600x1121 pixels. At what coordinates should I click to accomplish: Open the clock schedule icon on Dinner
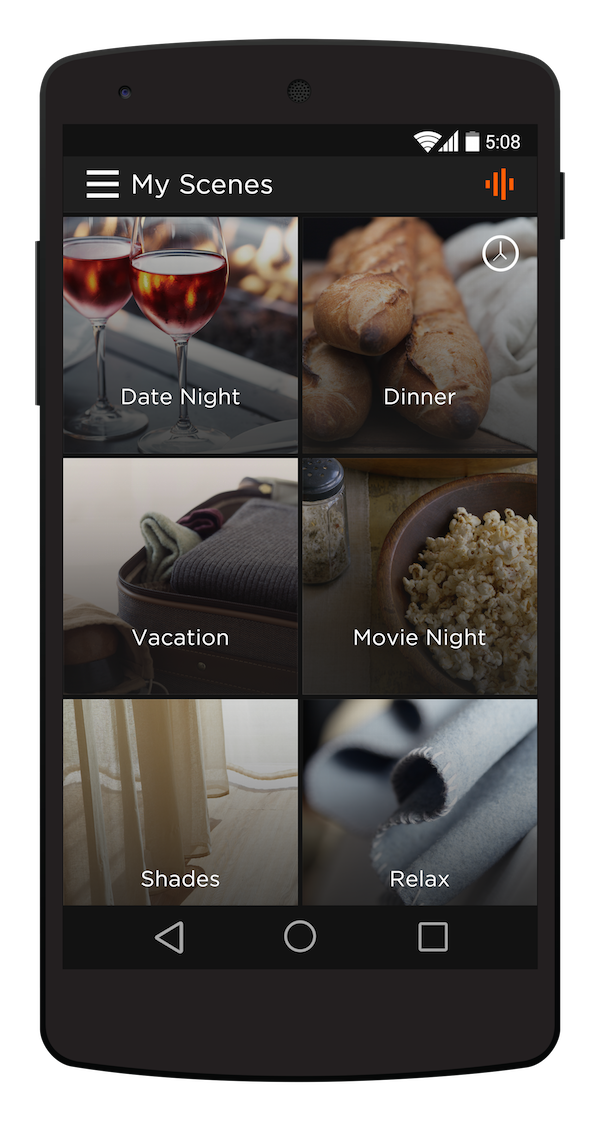[500, 254]
